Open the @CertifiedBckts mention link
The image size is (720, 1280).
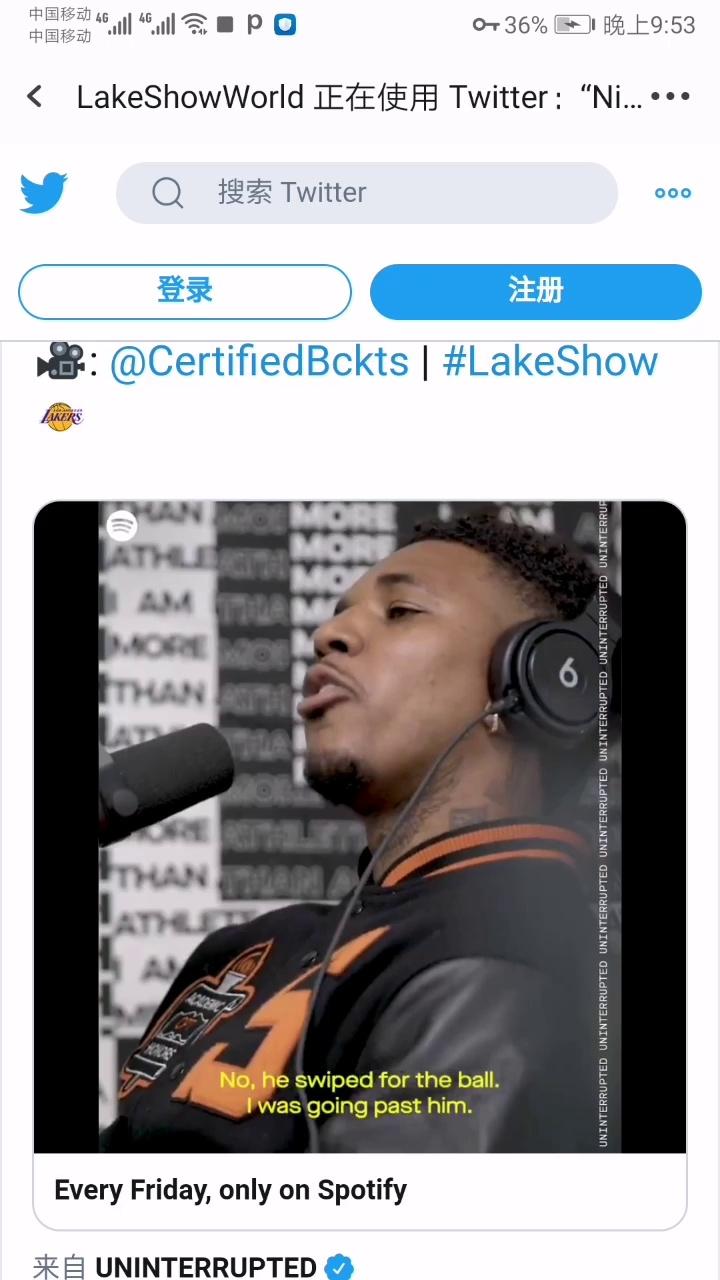259,362
